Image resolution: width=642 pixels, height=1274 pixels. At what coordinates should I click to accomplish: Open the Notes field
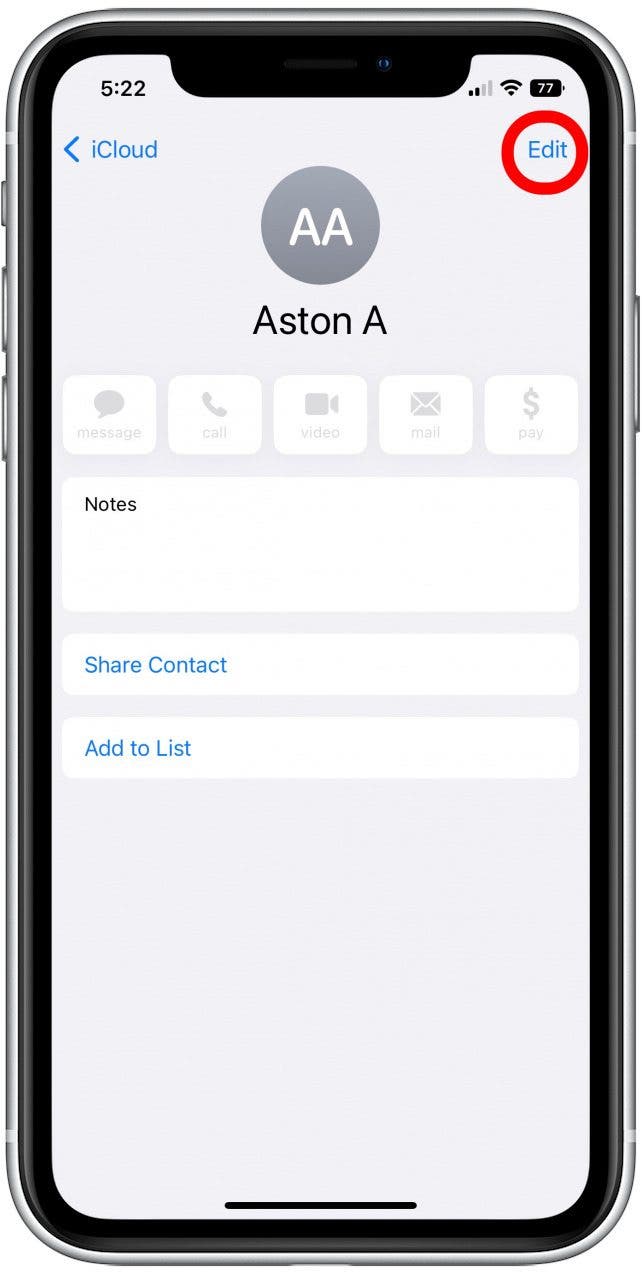(x=320, y=544)
